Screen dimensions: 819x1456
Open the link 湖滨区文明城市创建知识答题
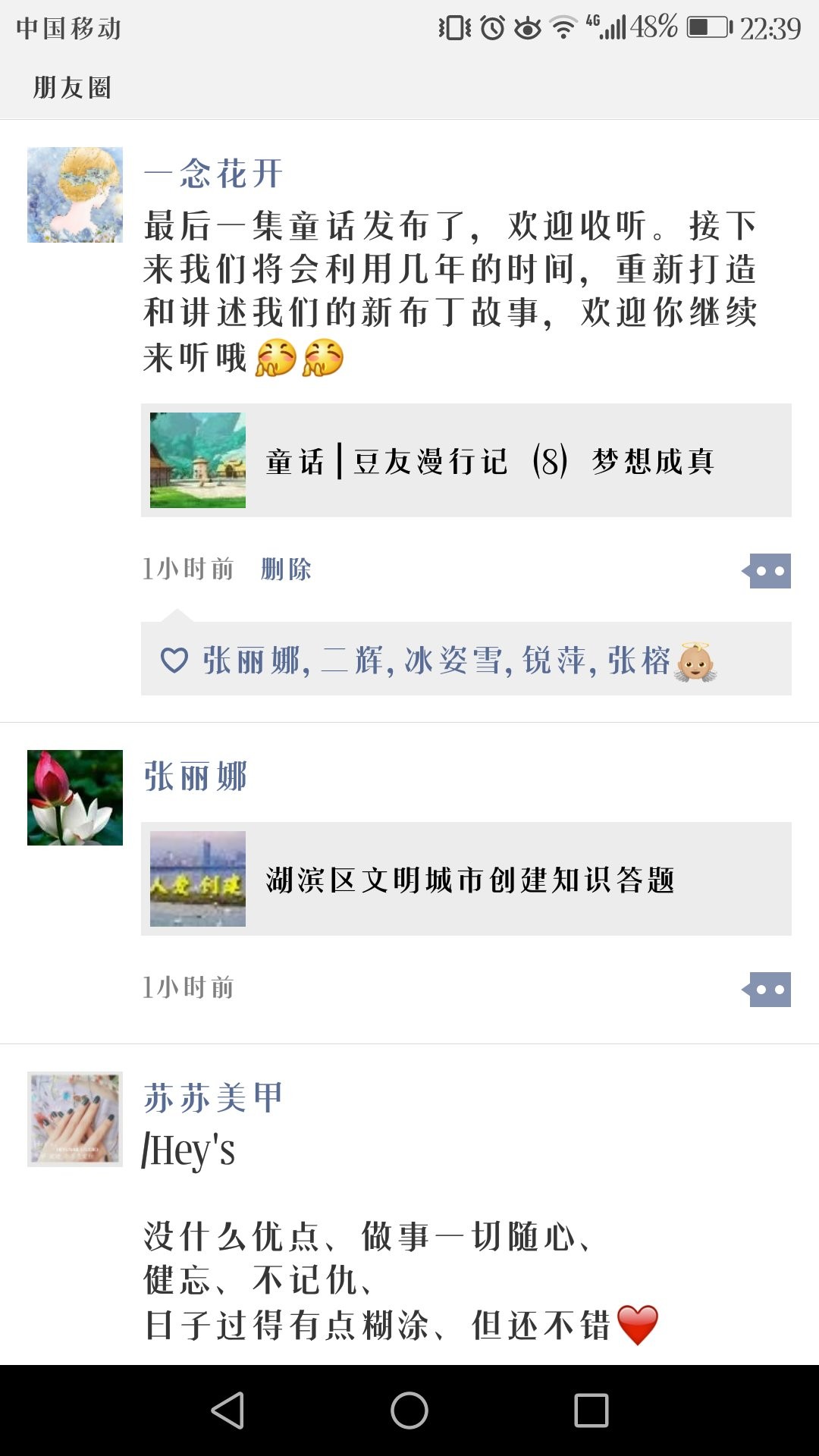click(x=466, y=879)
